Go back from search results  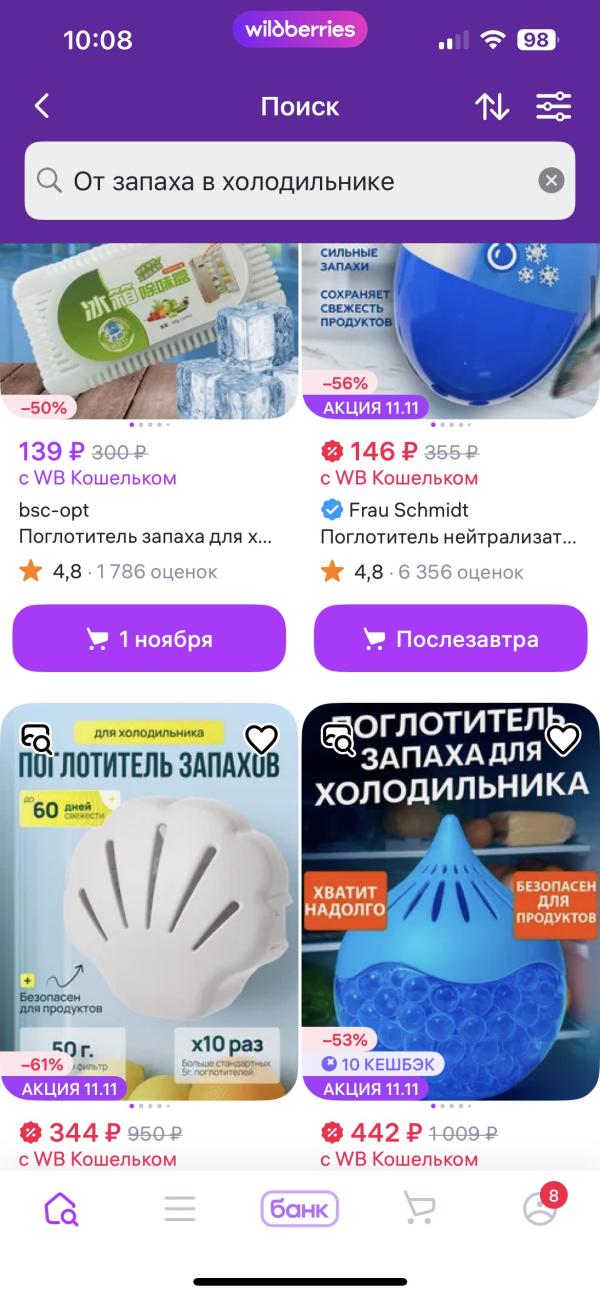pyautogui.click(x=42, y=106)
